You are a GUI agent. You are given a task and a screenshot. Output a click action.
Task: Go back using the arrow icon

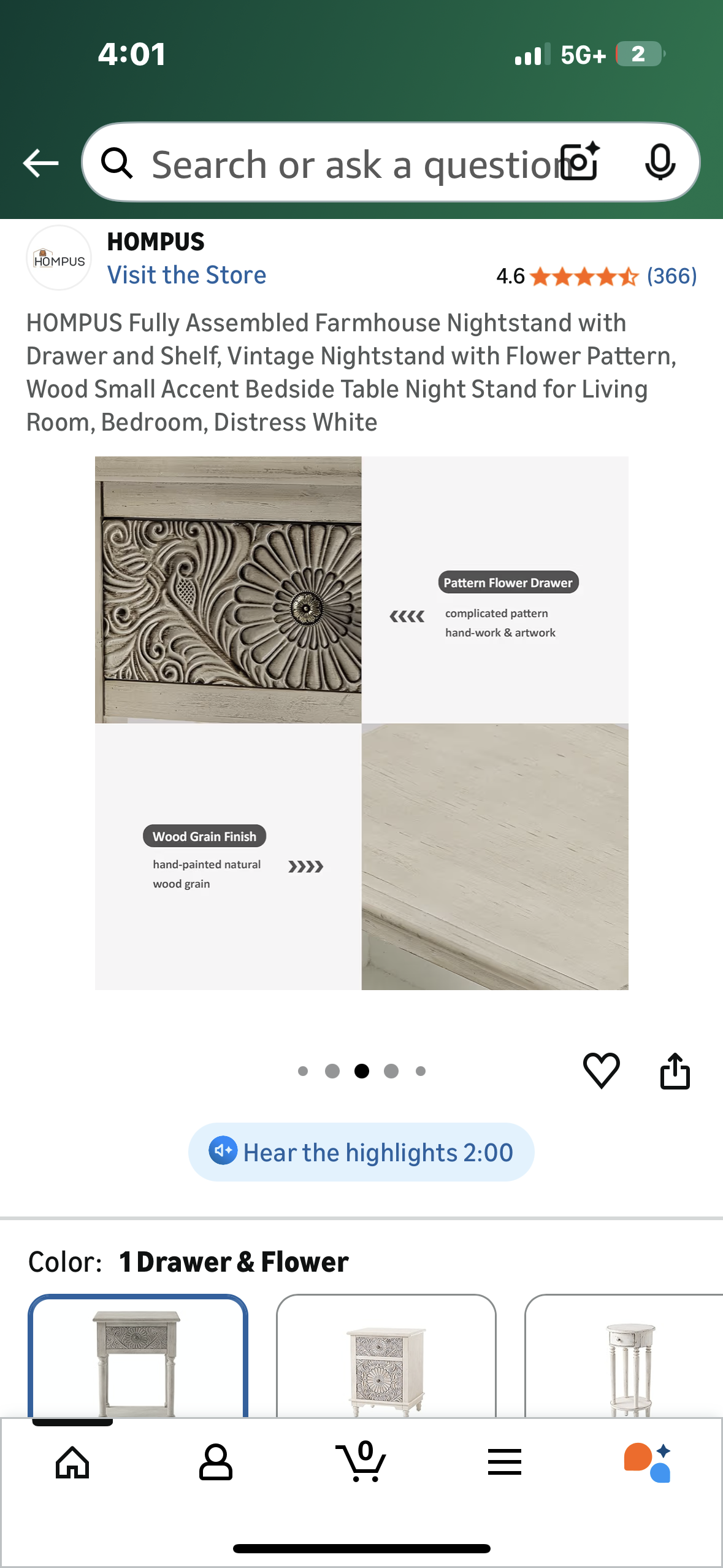[x=40, y=163]
